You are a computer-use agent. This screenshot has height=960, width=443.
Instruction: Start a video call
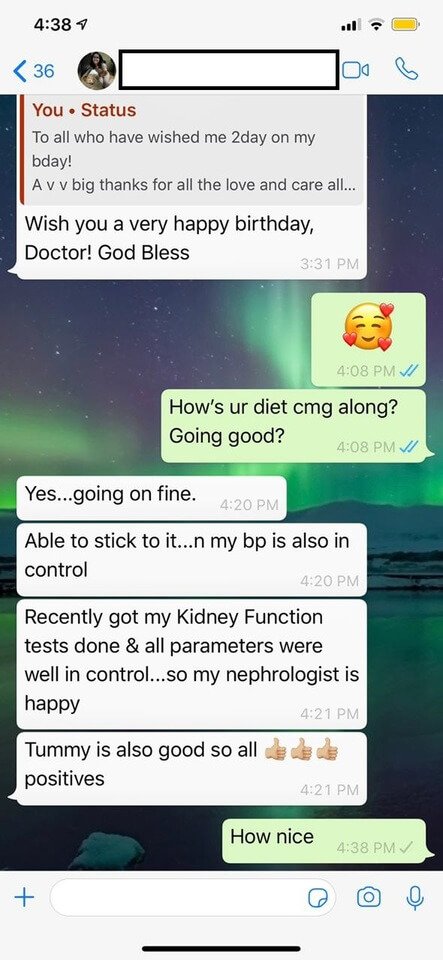coord(356,70)
